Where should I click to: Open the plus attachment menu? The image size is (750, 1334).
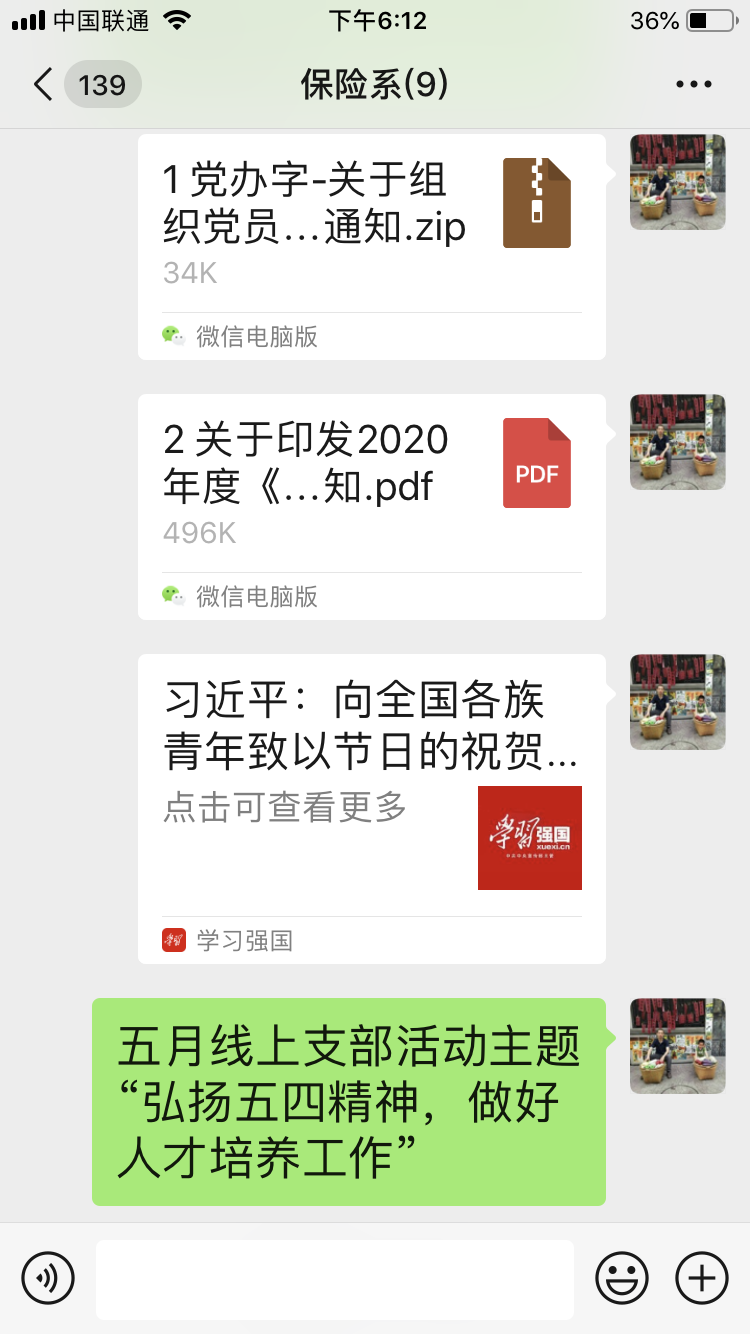[702, 1277]
